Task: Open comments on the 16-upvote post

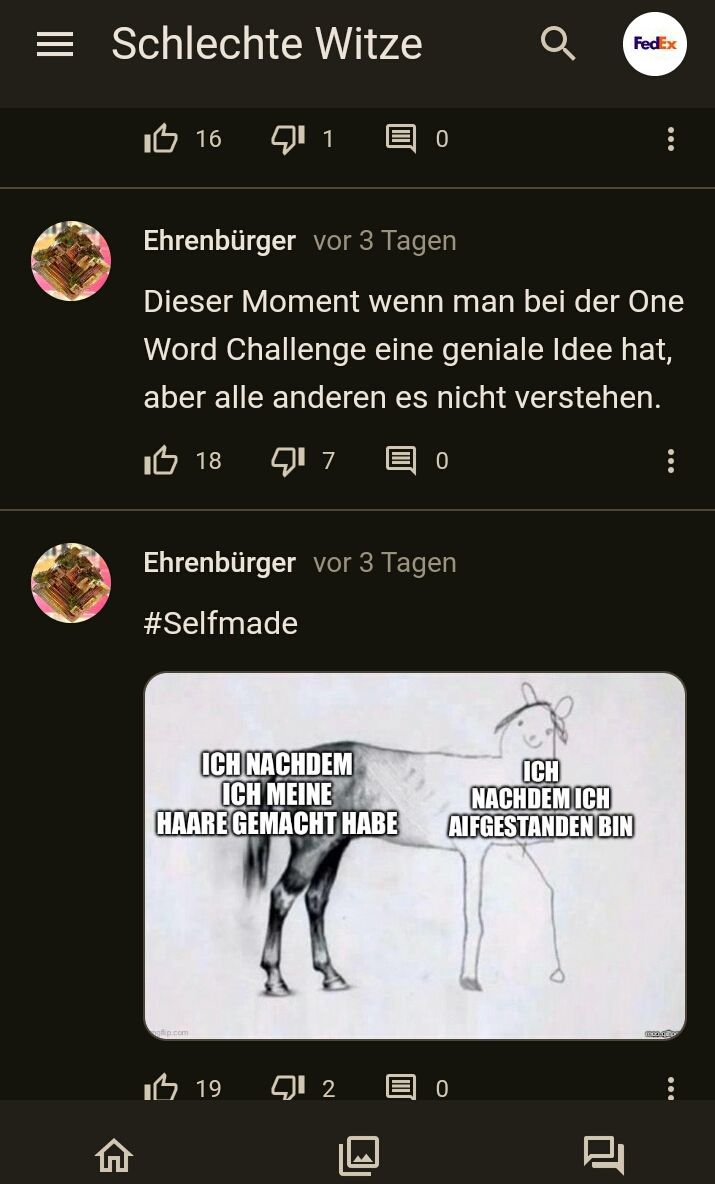Action: pyautogui.click(x=401, y=139)
